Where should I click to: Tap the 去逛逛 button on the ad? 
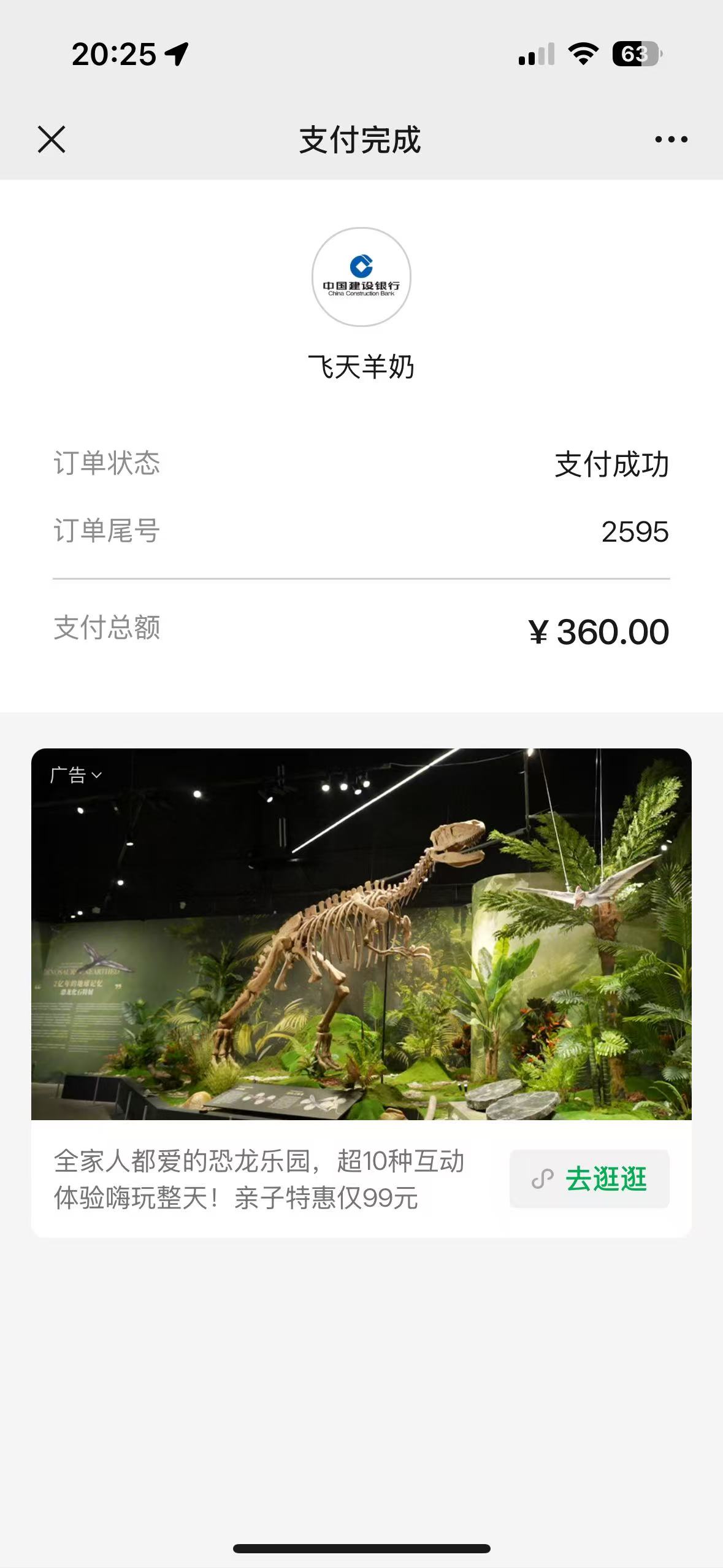[x=589, y=1178]
